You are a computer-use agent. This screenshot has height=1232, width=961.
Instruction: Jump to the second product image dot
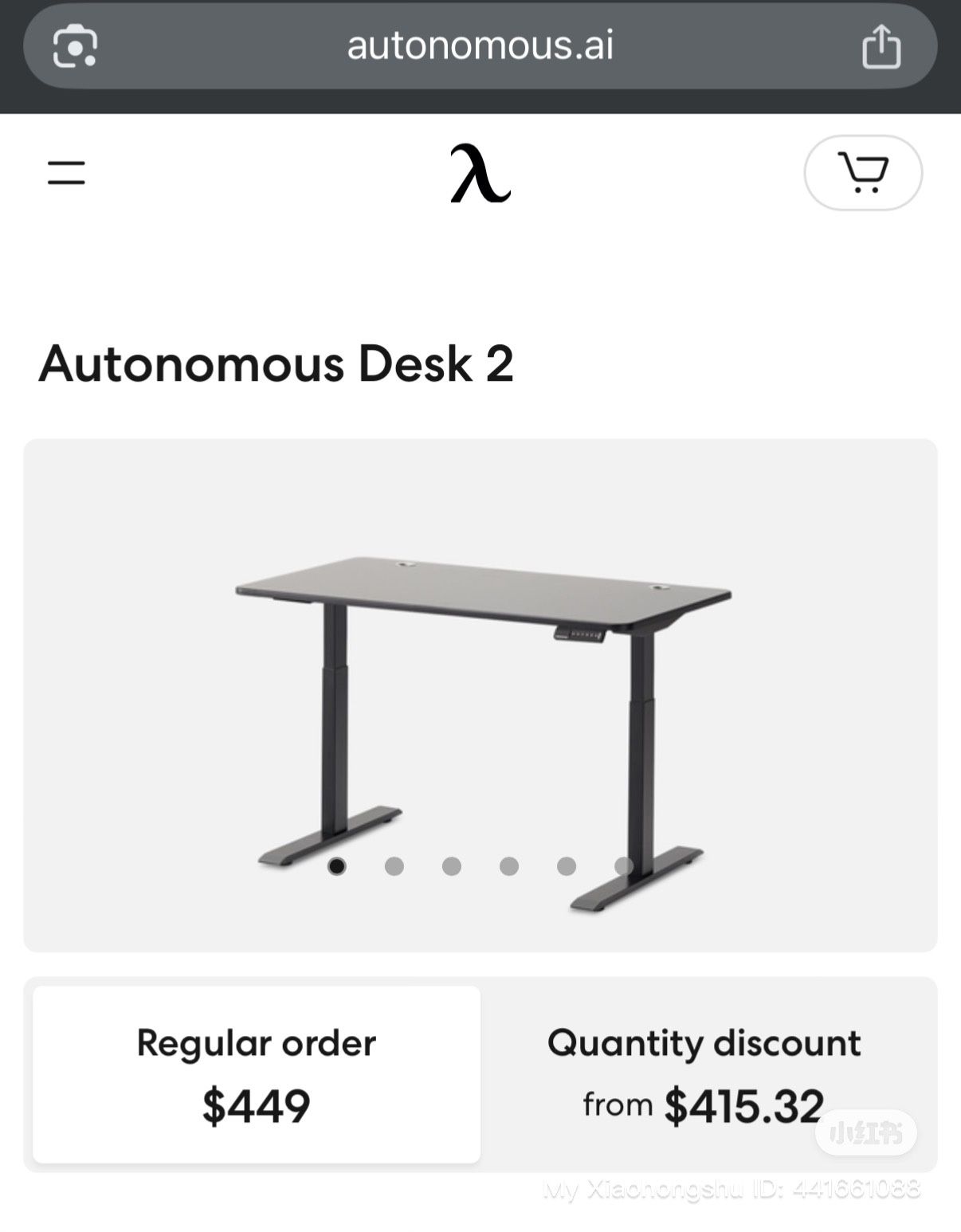tap(394, 865)
